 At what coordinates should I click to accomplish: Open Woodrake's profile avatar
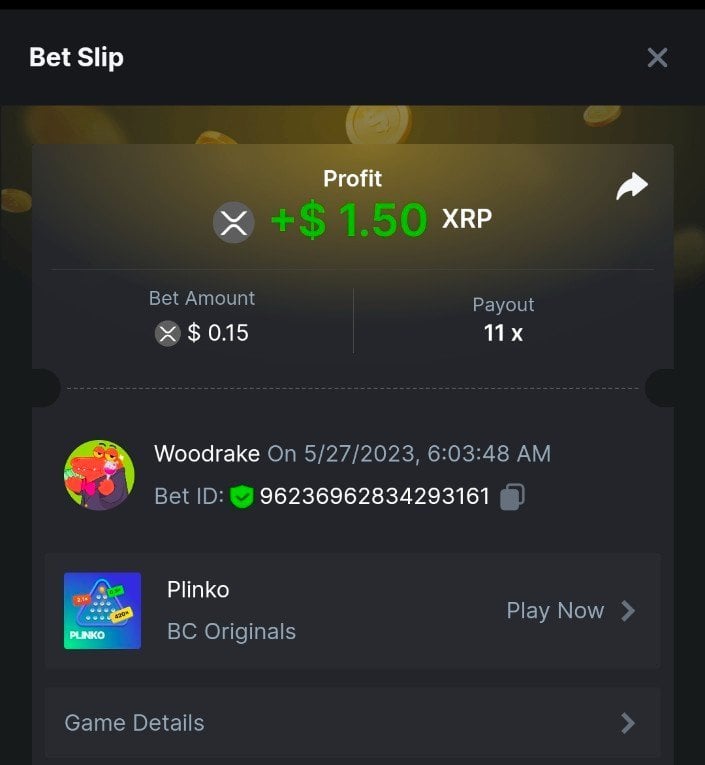[x=99, y=474]
